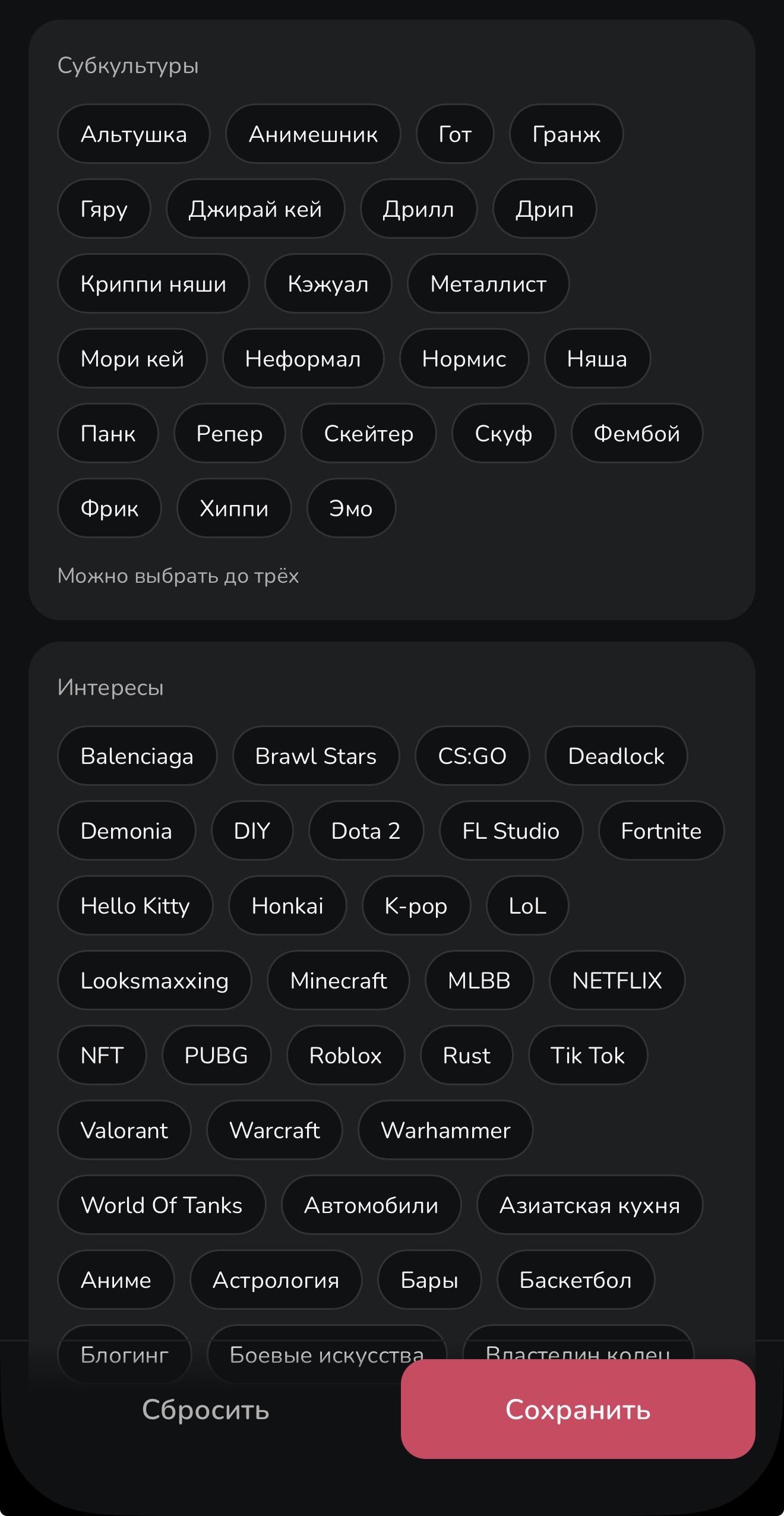Tap the Баскетбол chip
784x1516 pixels.
pyautogui.click(x=576, y=1280)
